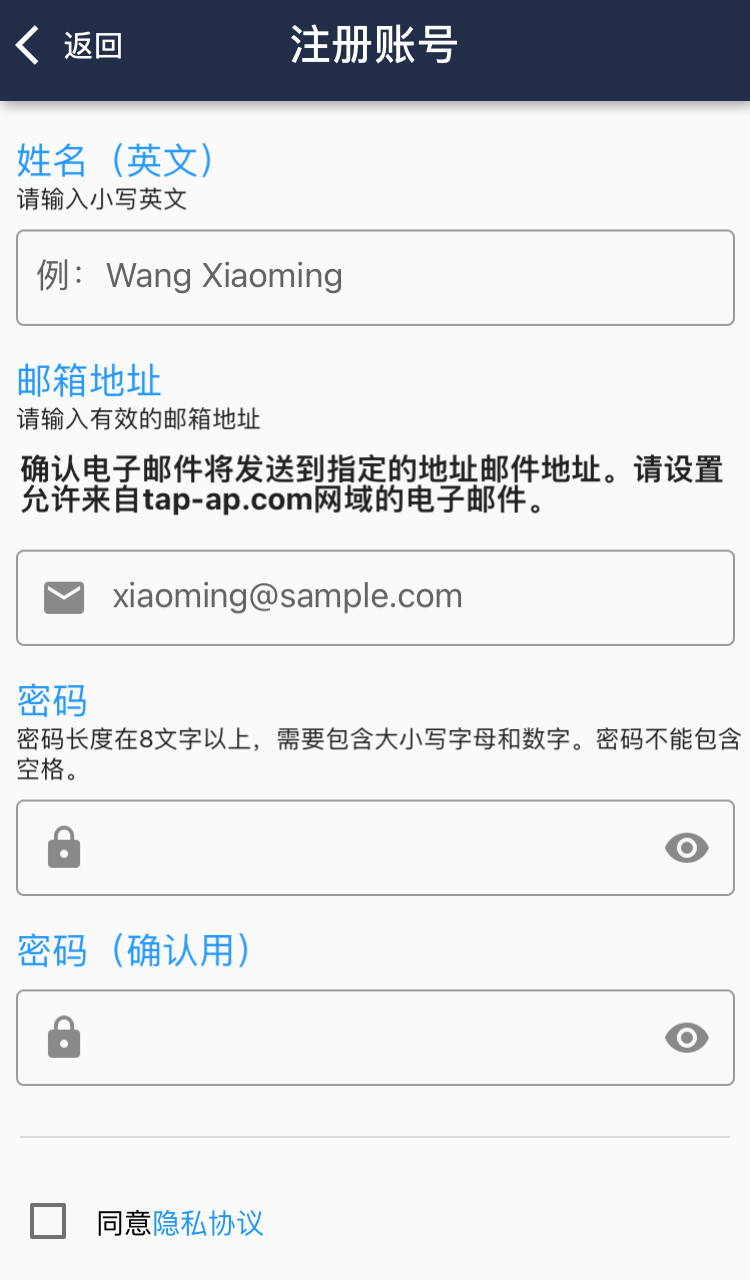Image resolution: width=750 pixels, height=1280 pixels.
Task: Open the 隐私协议 link
Action: coord(208,1222)
